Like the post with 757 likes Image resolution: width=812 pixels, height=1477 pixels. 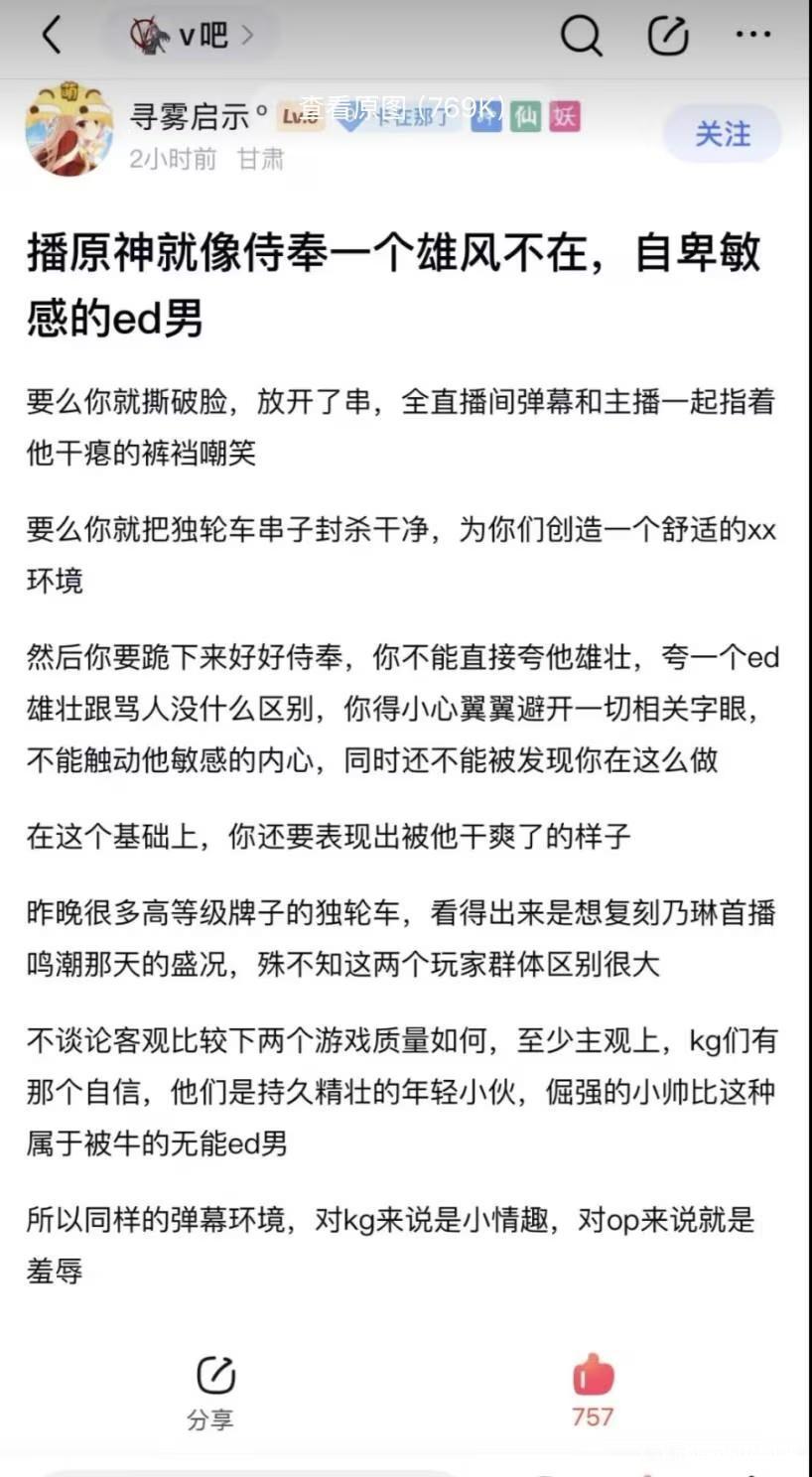(593, 1392)
